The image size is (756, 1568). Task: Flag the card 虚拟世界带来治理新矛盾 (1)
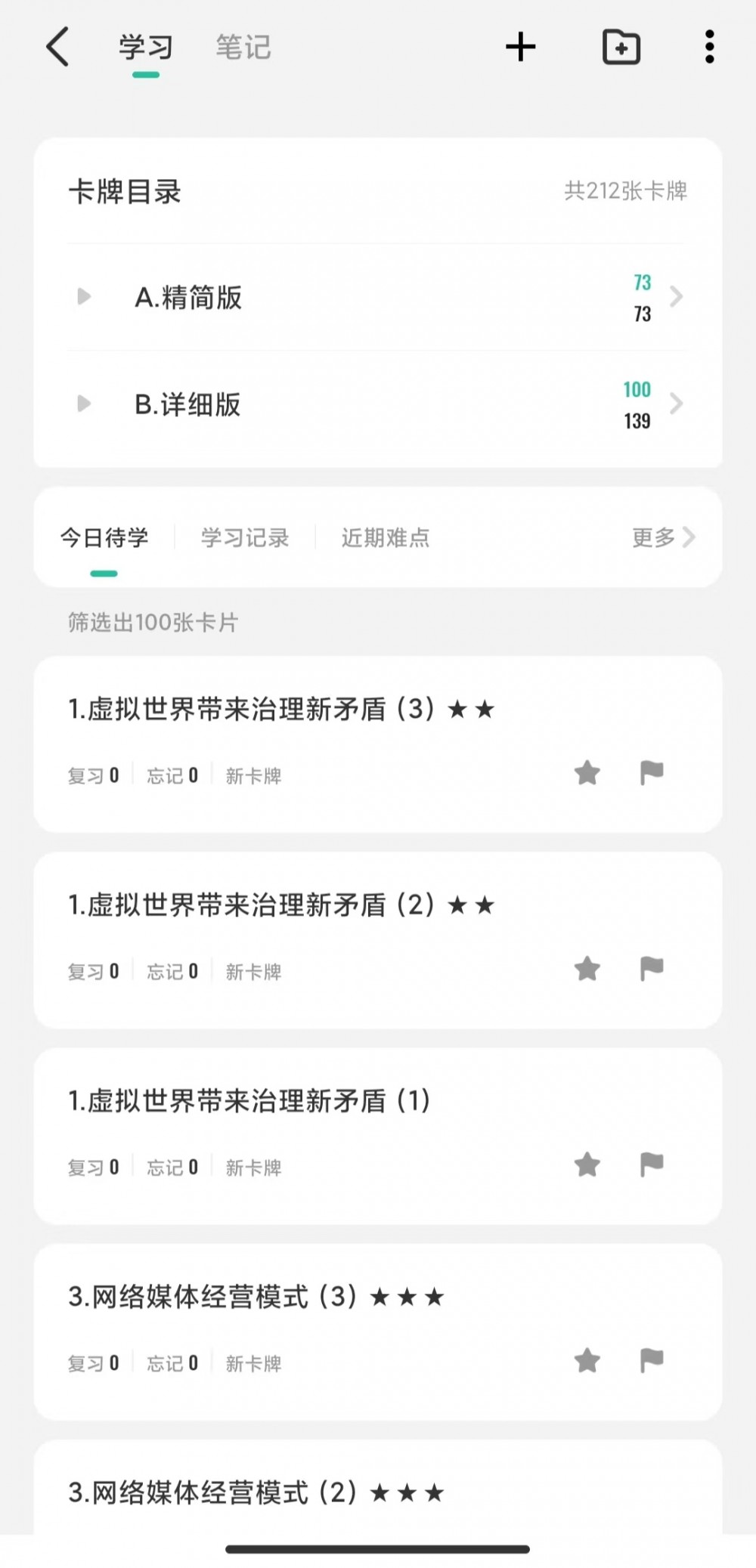652,1164
